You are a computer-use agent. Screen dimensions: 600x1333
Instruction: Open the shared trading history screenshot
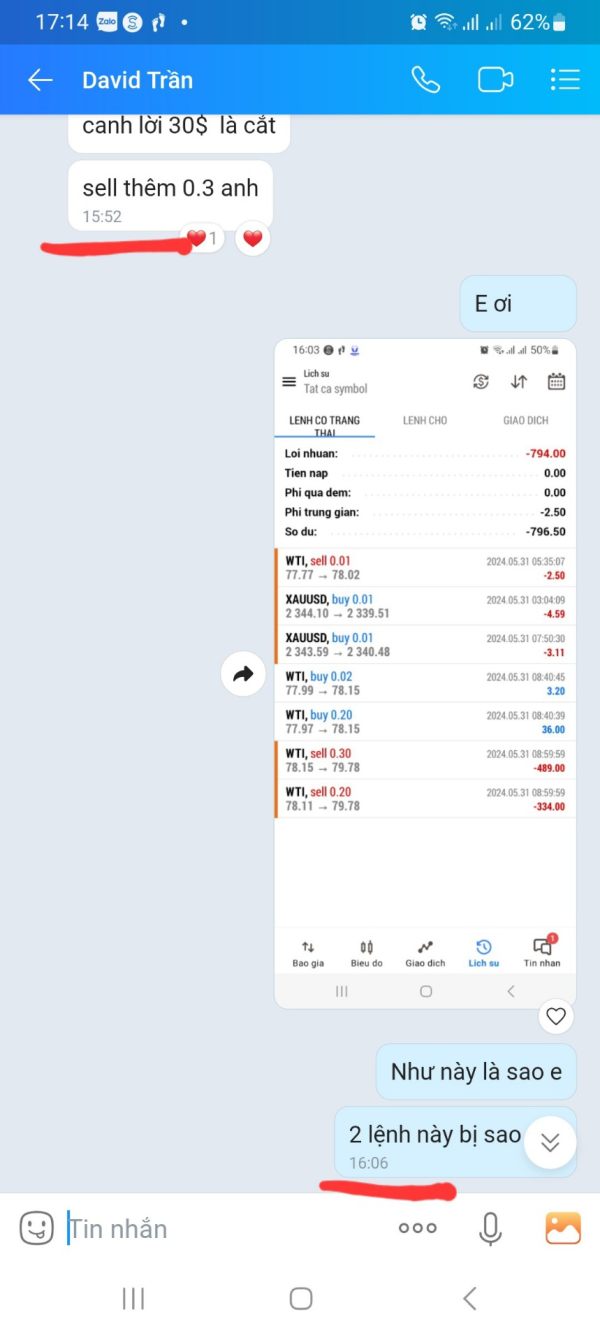425,674
